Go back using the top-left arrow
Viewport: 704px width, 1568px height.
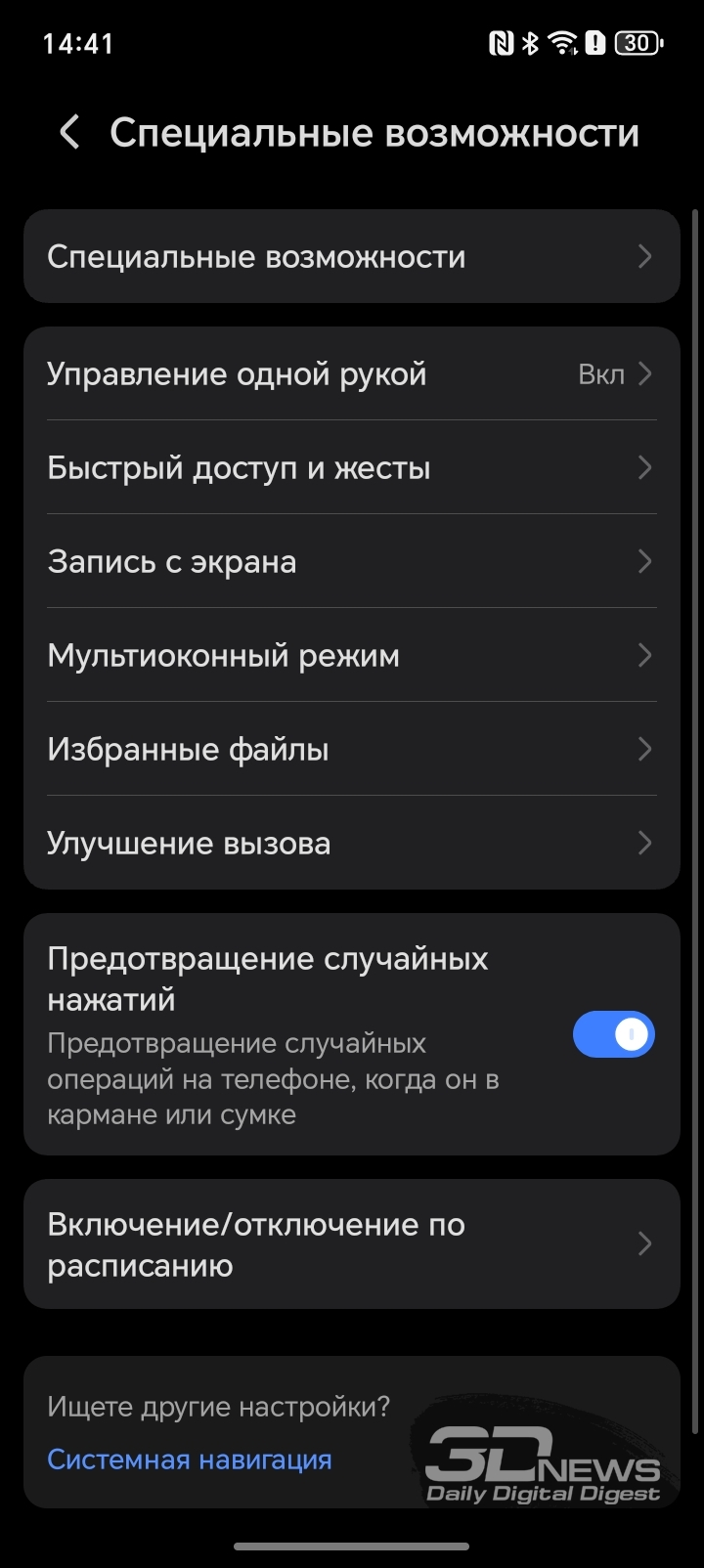coord(68,132)
